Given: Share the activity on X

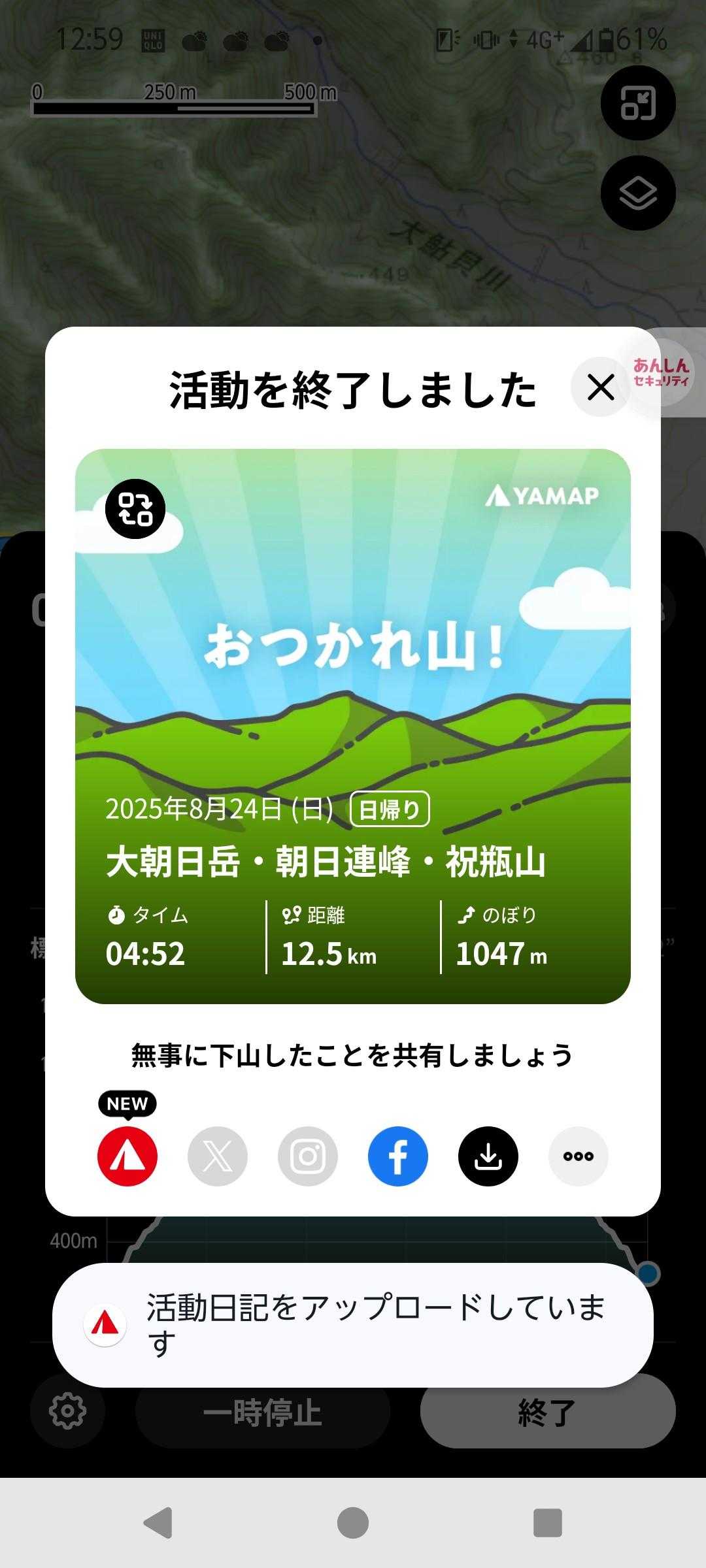Looking at the screenshot, I should [218, 1156].
